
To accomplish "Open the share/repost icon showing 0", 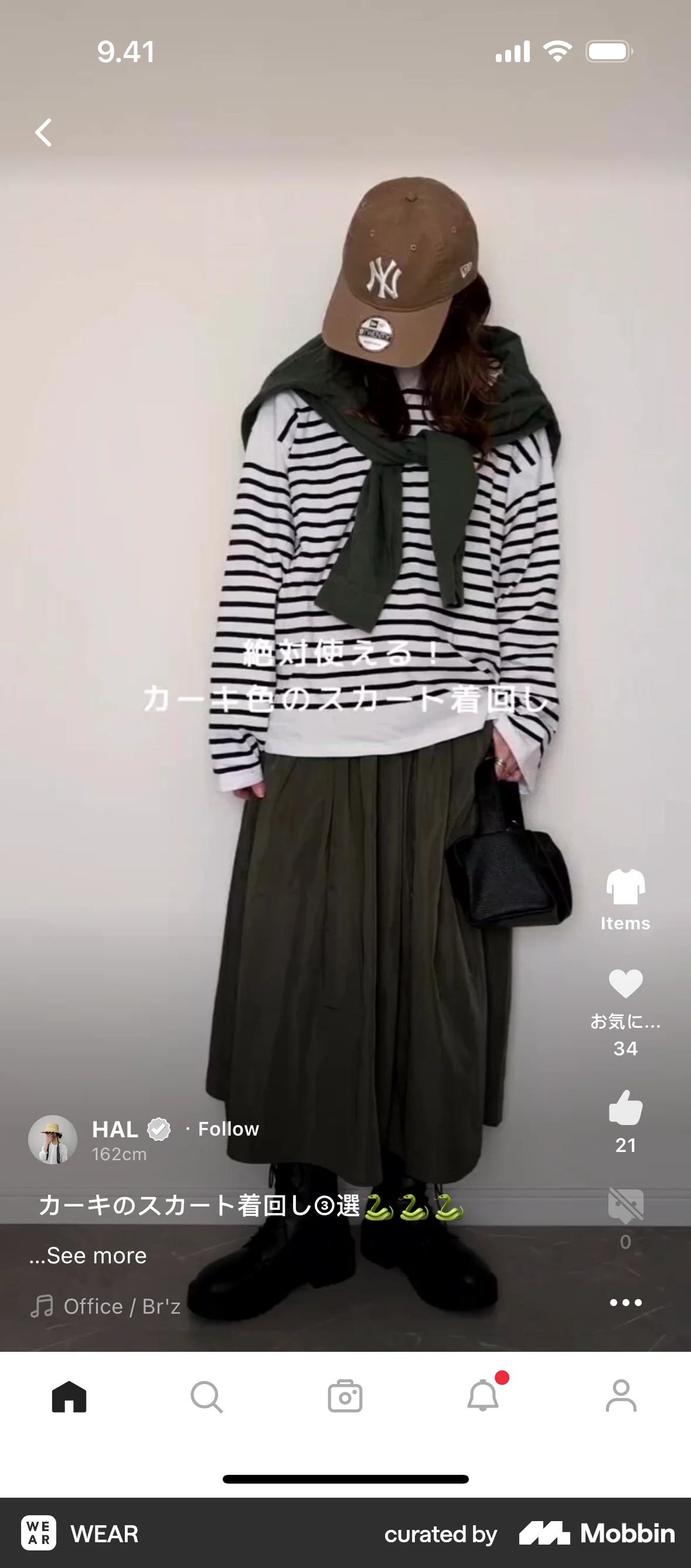I will 625,1208.
